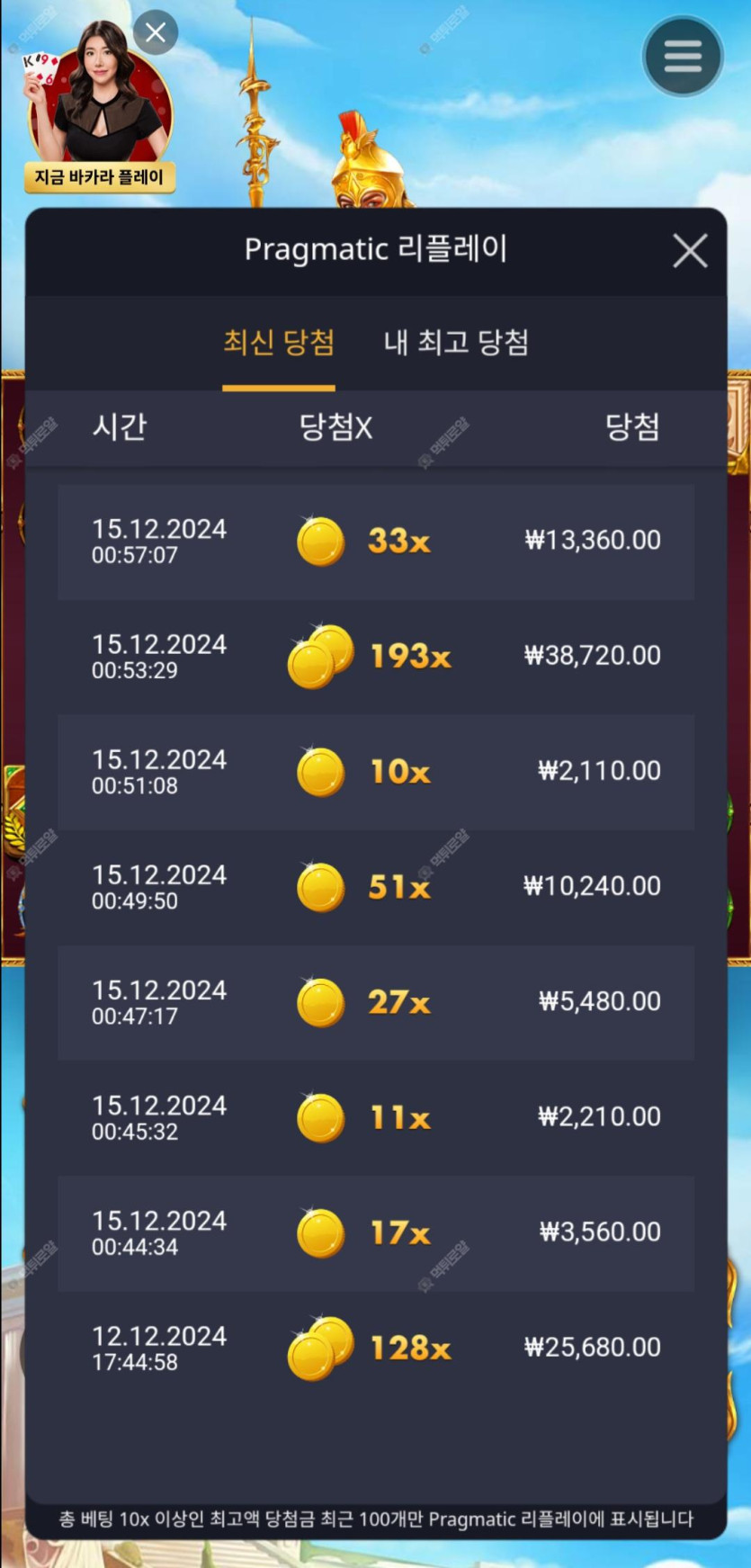Viewport: 751px width, 1568px height.
Task: Switch to the 내 최고 당첨 tab
Action: pos(456,343)
